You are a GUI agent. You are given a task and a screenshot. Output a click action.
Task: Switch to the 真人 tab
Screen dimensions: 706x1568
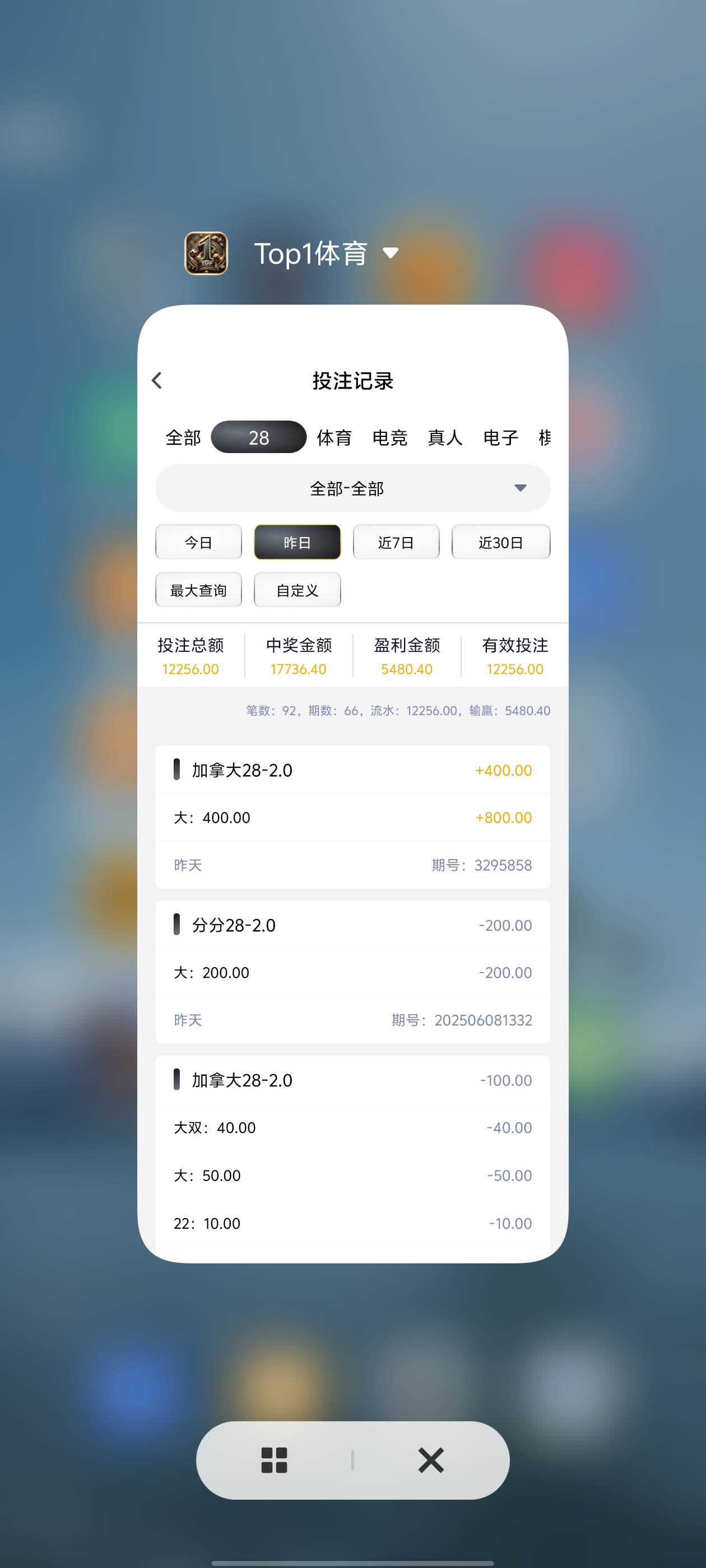[x=445, y=437]
